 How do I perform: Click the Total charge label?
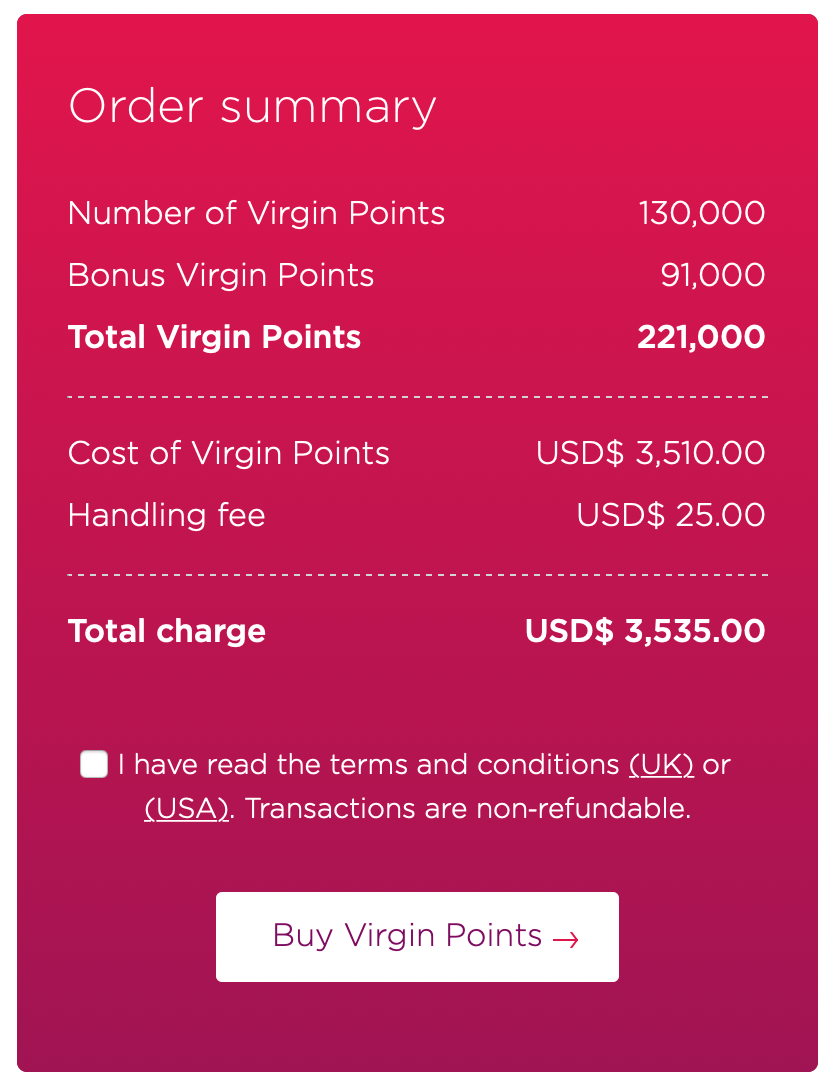pos(166,631)
